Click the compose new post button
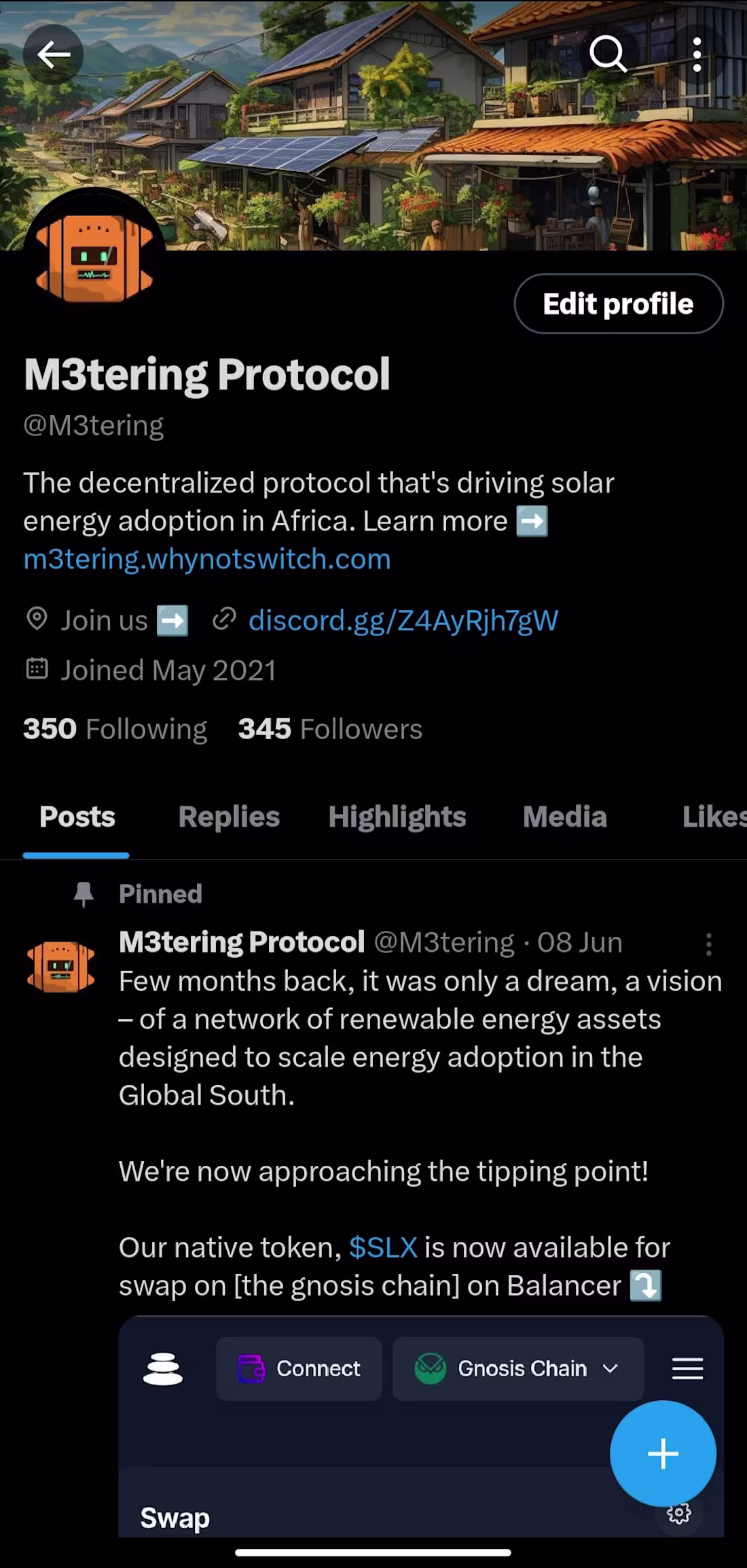Screen dimensions: 747x1568 pyautogui.click(x=663, y=1454)
